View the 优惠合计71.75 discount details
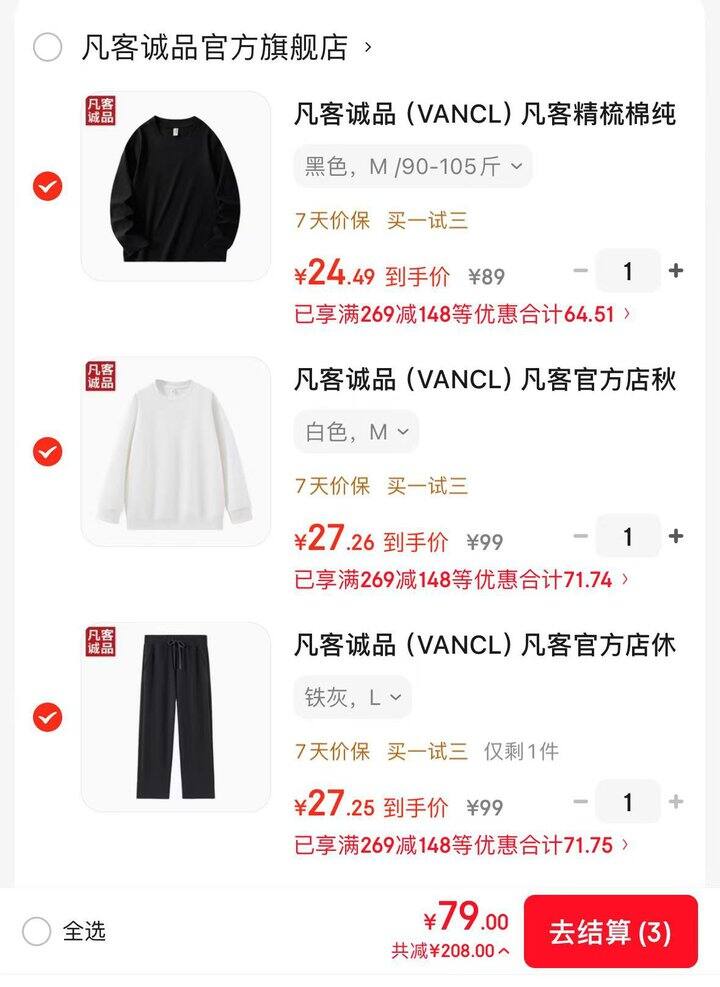 tap(462, 845)
